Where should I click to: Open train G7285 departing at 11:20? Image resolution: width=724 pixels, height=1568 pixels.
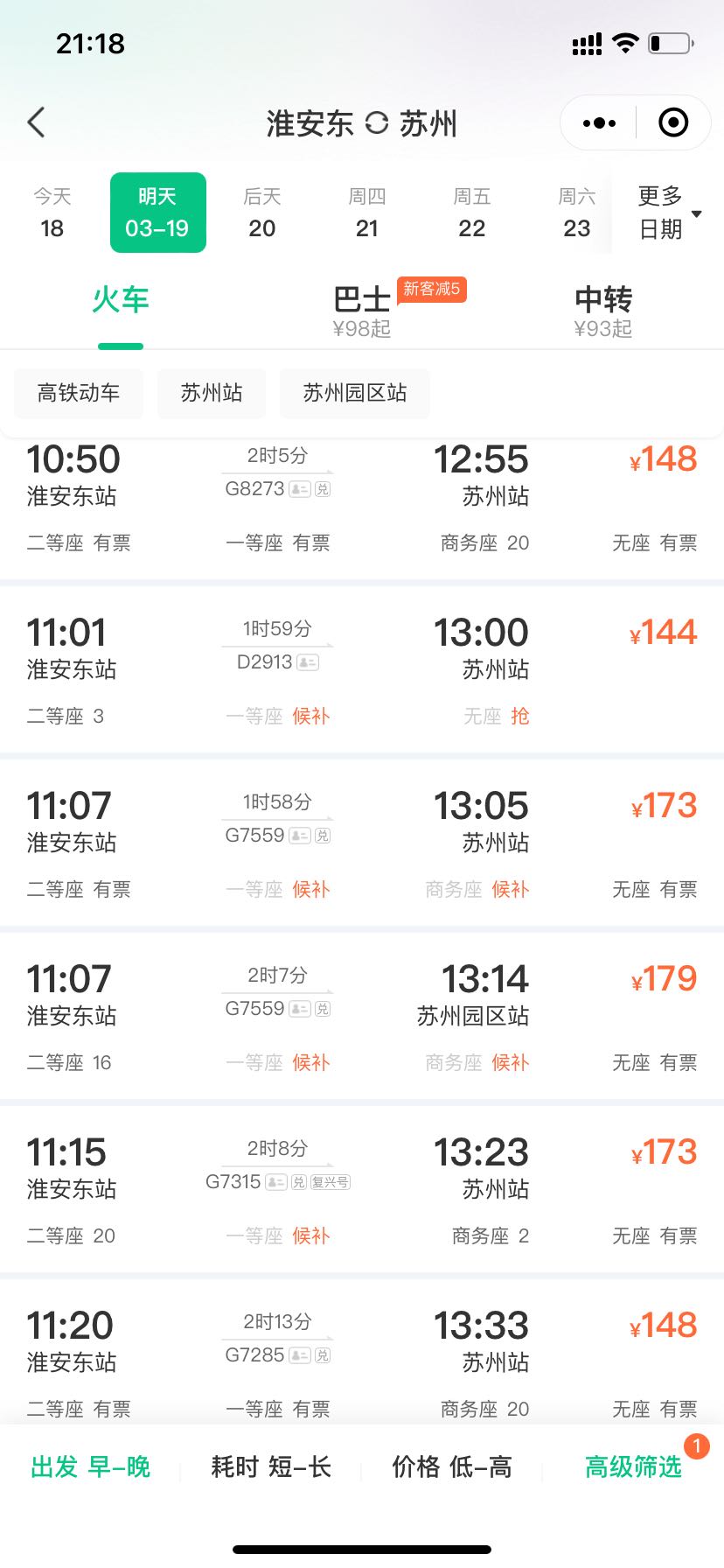[362, 1352]
